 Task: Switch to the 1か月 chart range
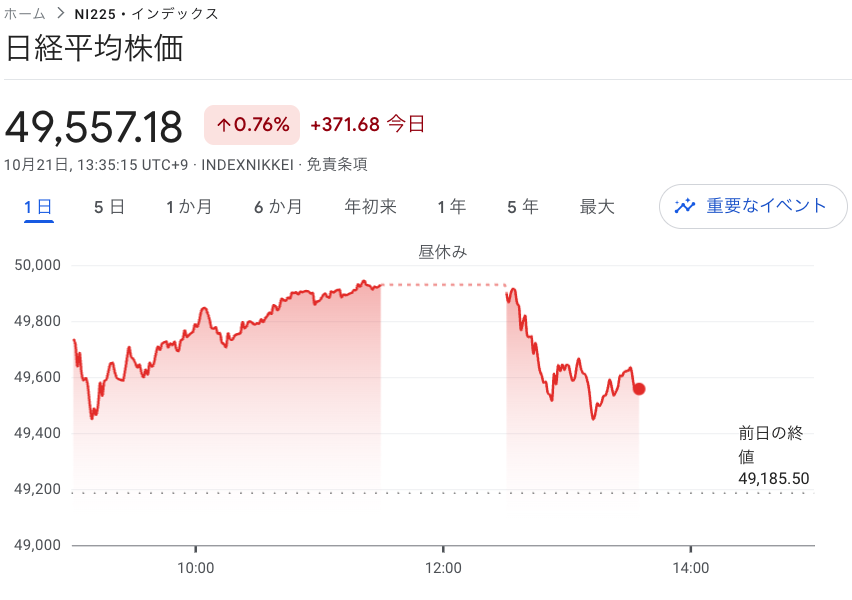[189, 207]
